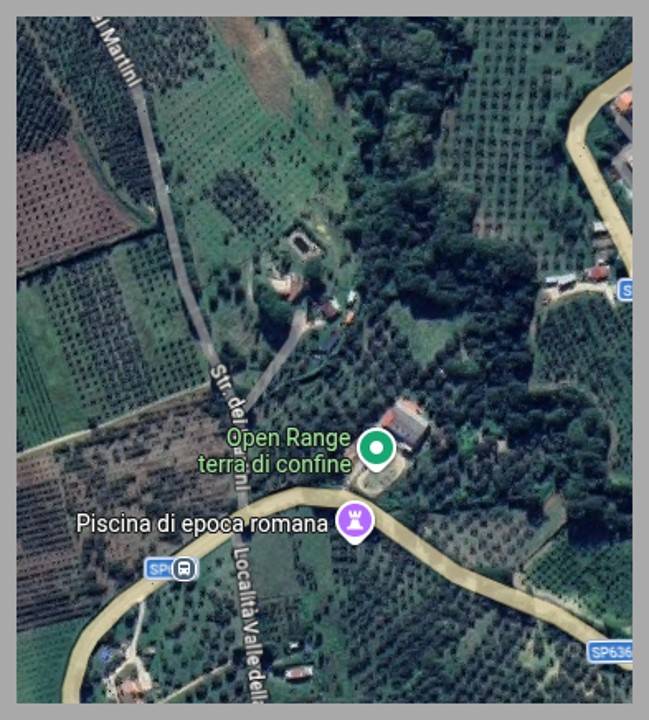View the bus stop on SP636

click(x=184, y=569)
